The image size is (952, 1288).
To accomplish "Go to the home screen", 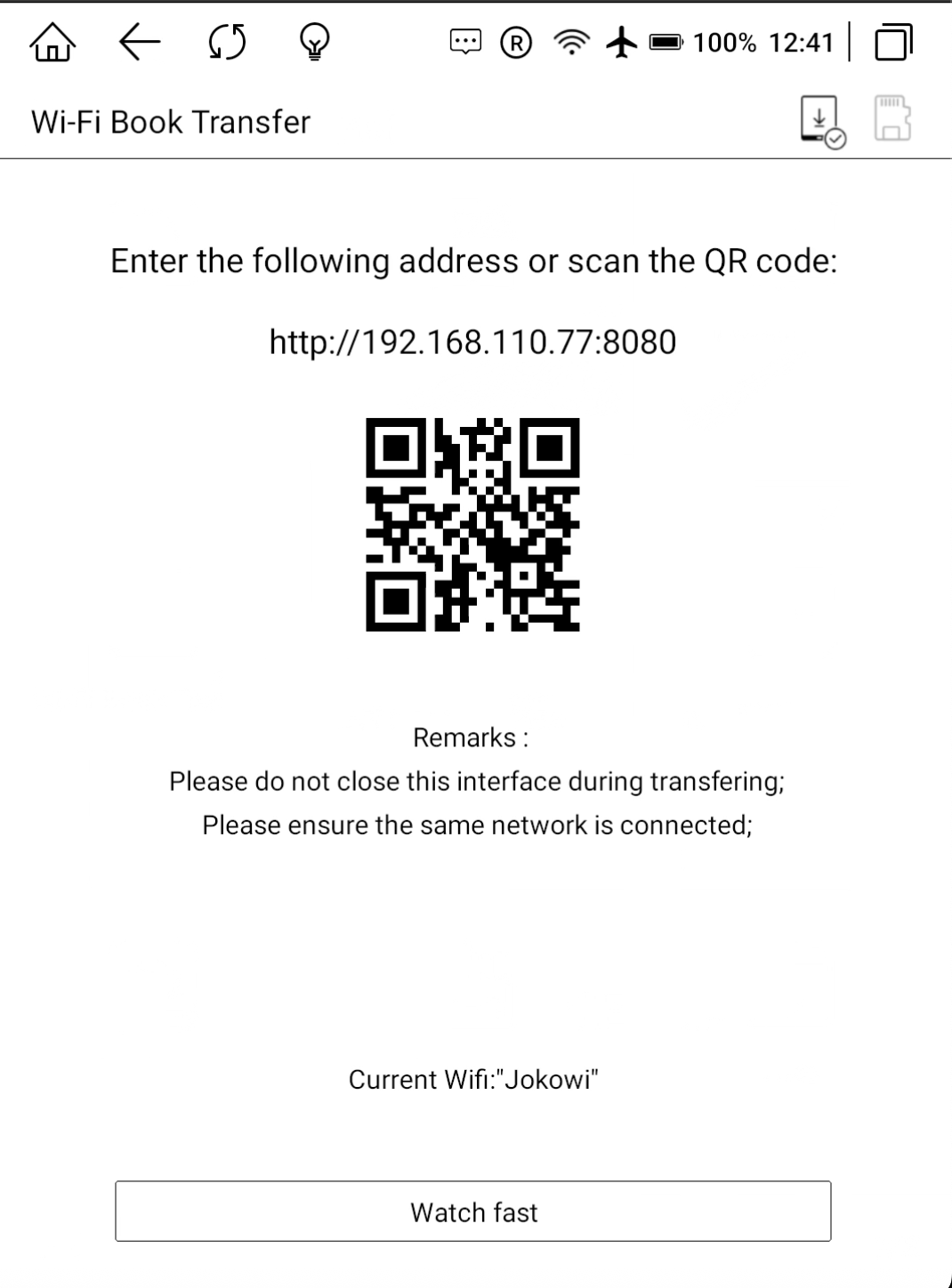I will (52, 42).
